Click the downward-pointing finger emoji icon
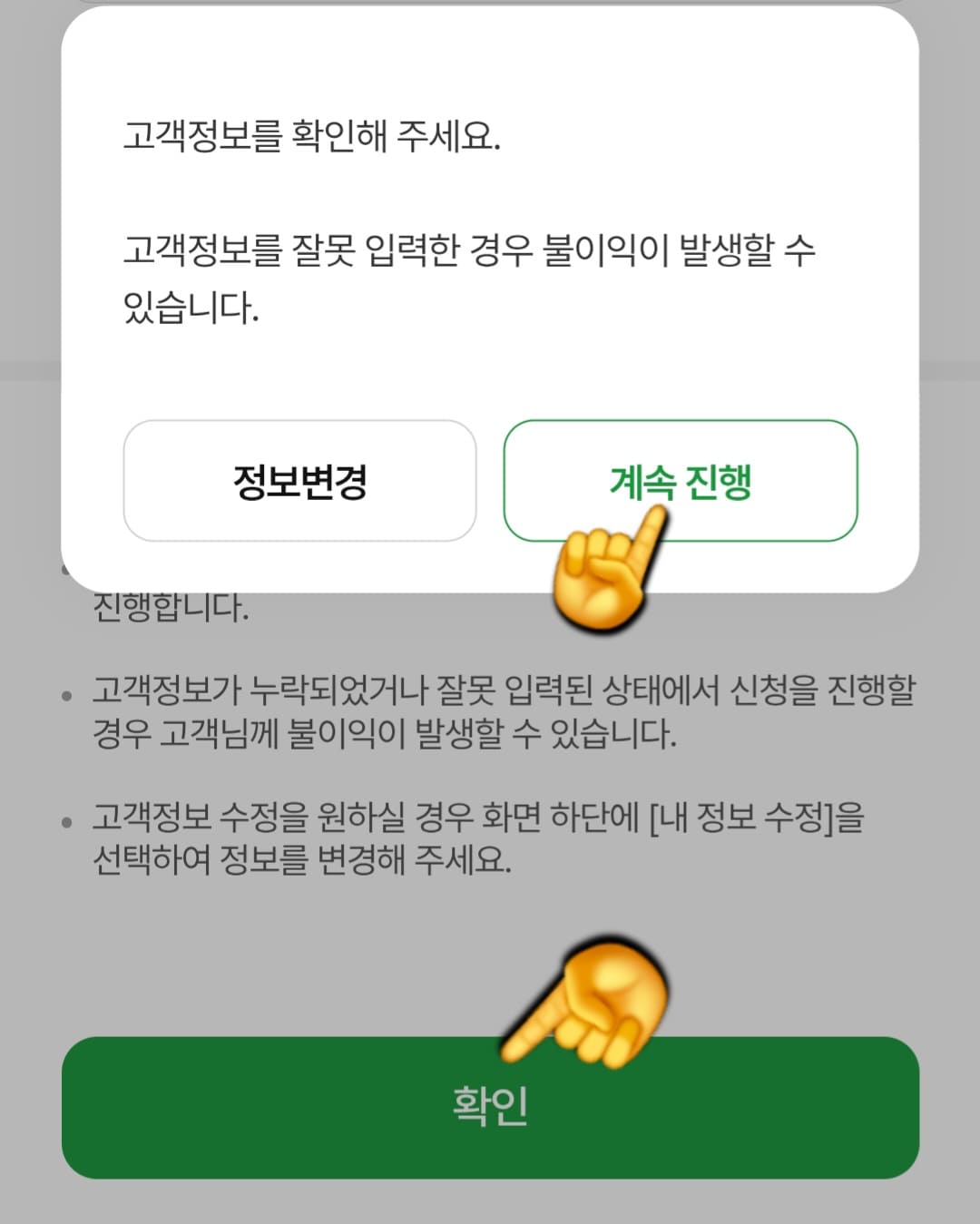 585,998
